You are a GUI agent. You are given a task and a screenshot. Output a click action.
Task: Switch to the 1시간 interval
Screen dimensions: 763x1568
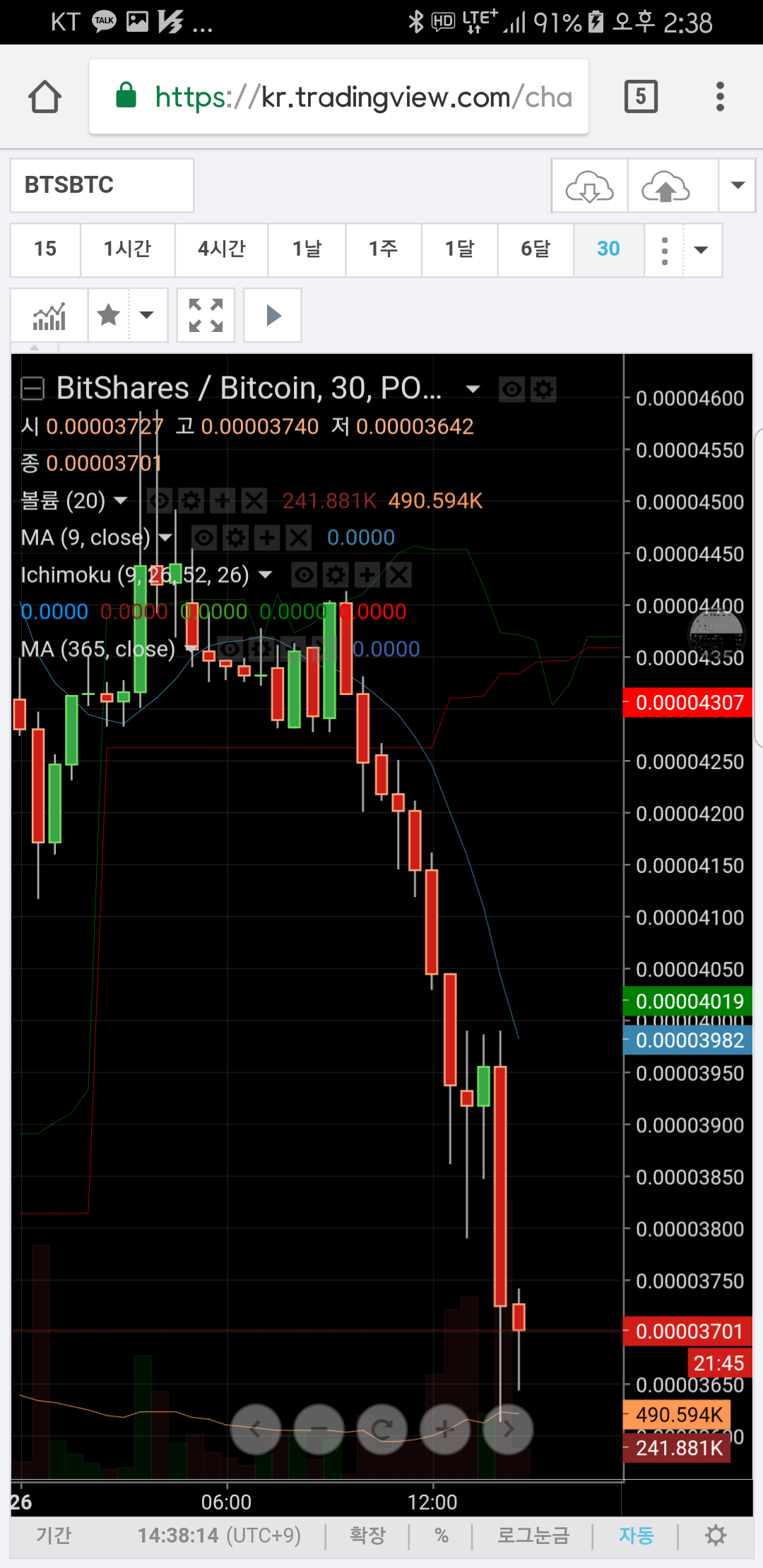pos(128,249)
